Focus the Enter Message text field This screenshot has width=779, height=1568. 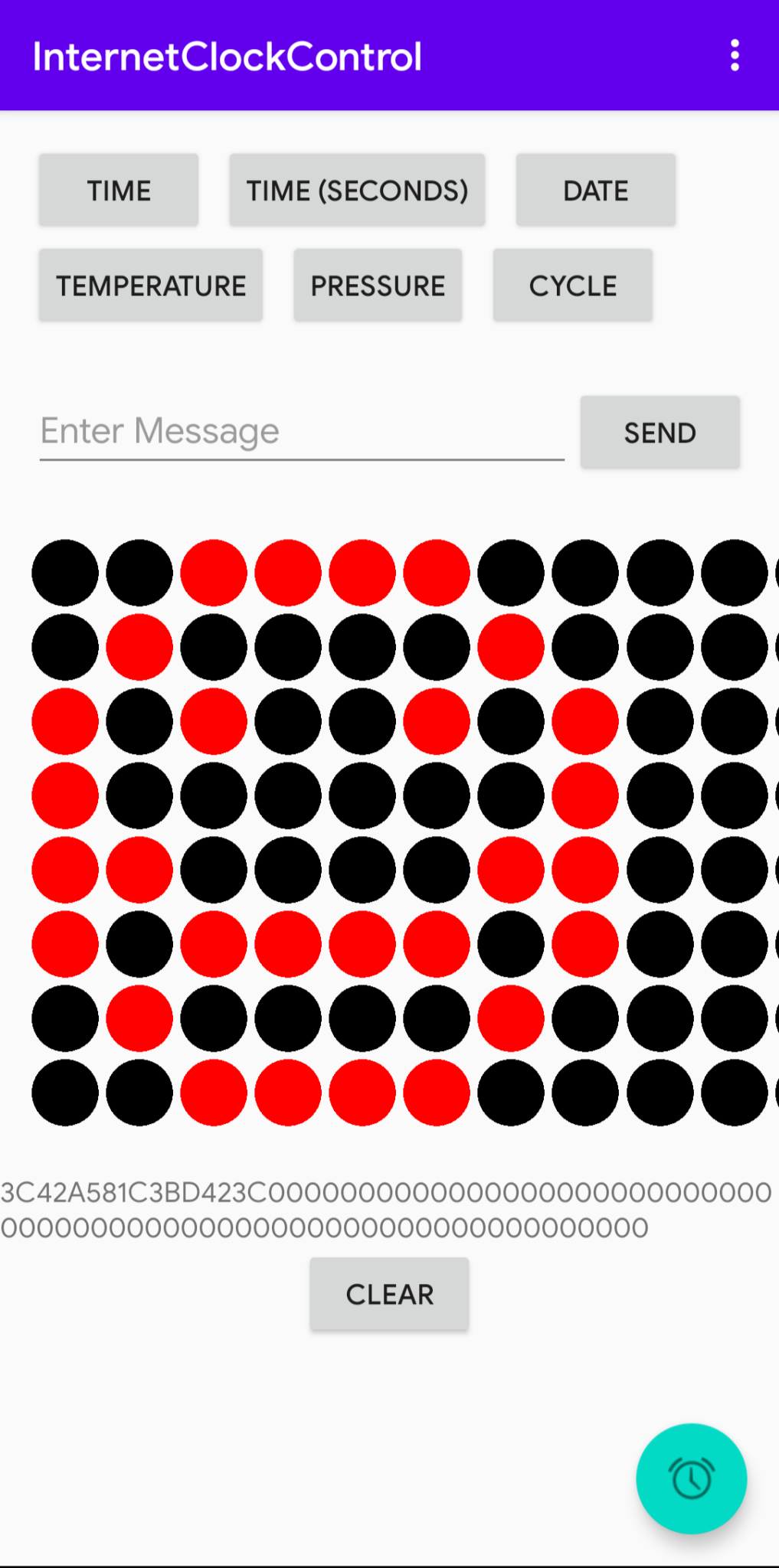coord(302,432)
